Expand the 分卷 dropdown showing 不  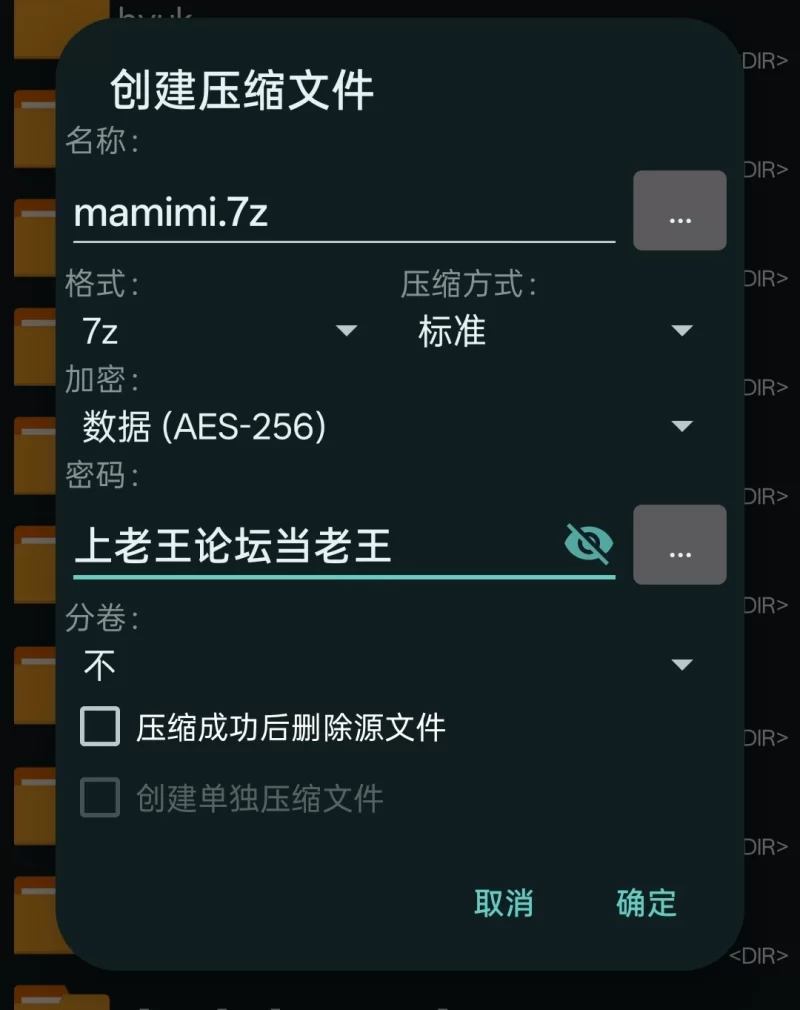385,665
